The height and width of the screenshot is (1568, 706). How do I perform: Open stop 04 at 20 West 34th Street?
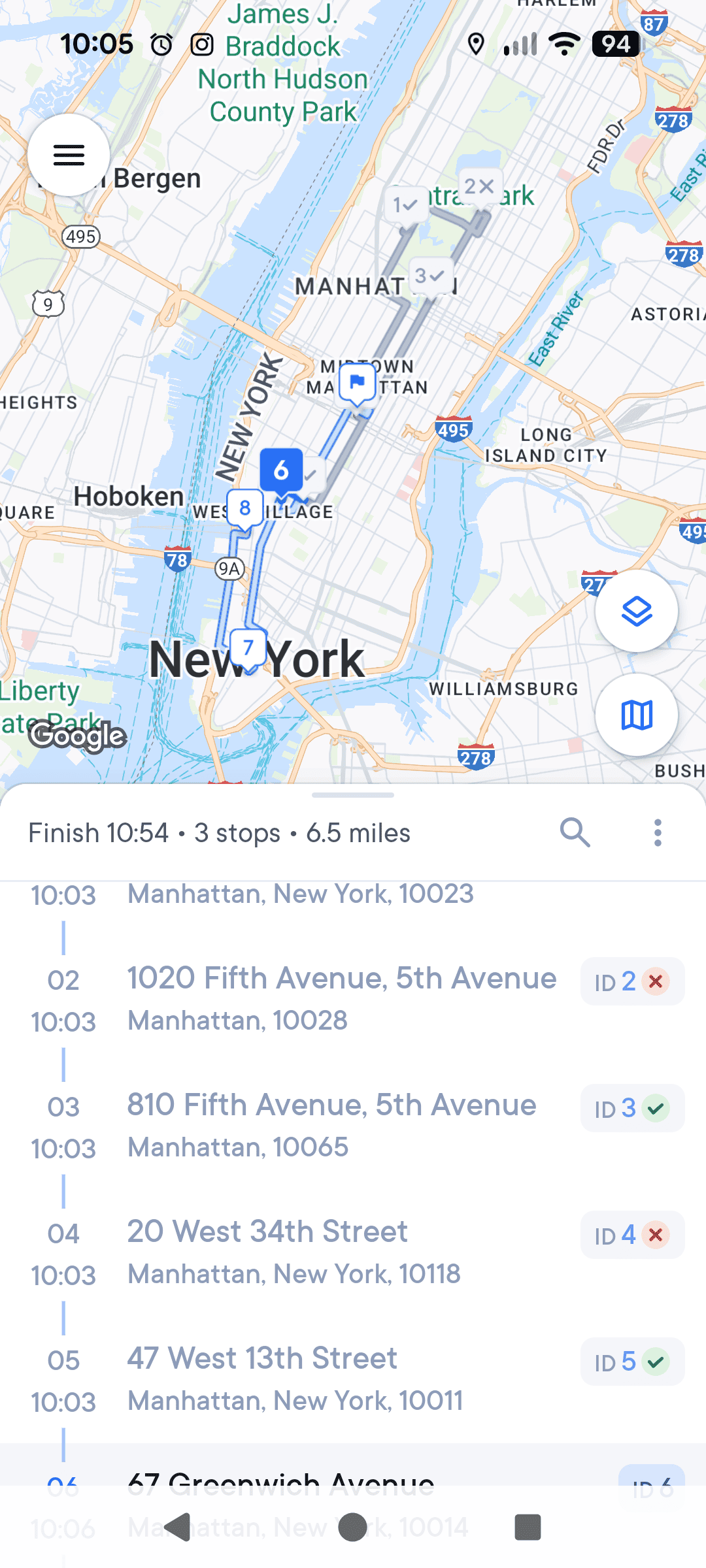294,1252
